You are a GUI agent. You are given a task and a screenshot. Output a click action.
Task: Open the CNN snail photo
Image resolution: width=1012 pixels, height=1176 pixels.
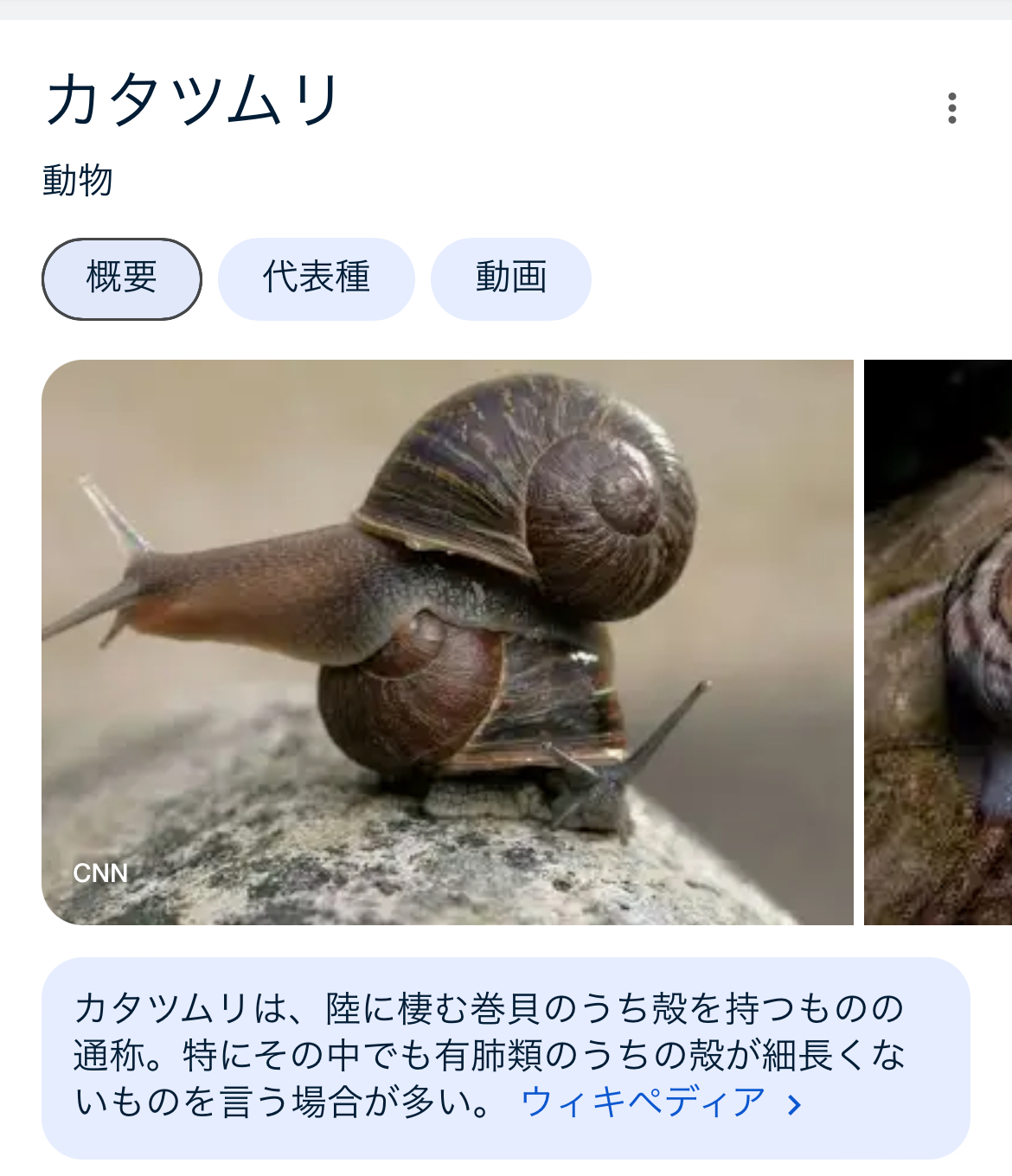[x=447, y=642]
